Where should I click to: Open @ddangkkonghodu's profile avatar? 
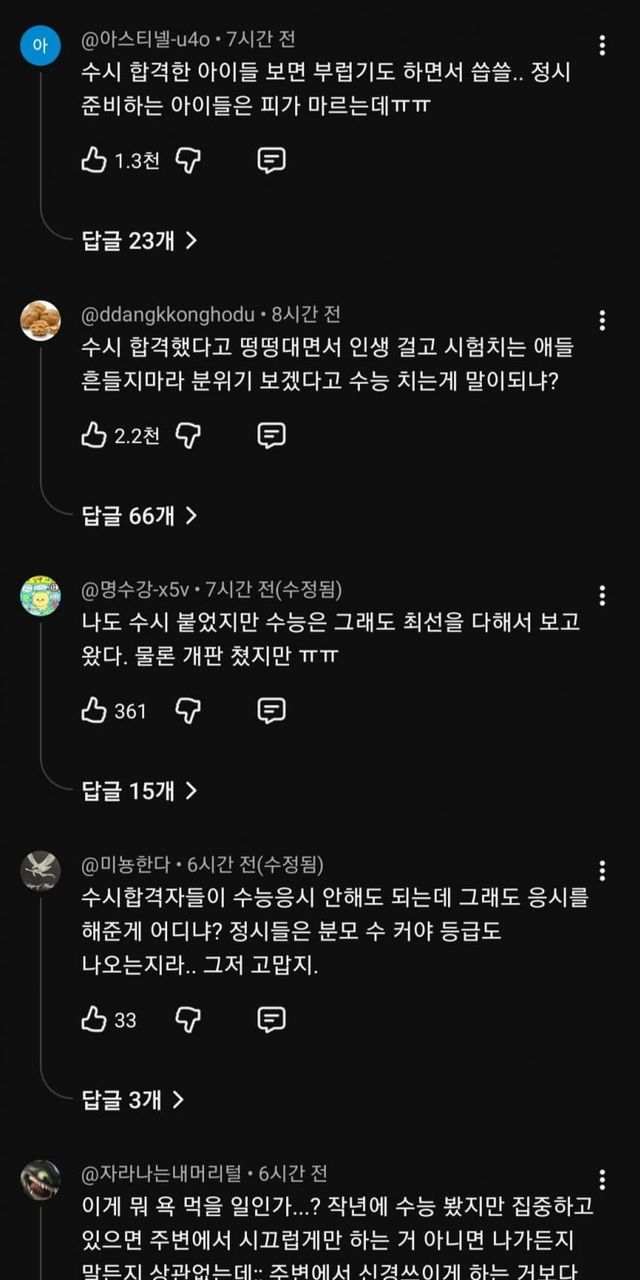41,320
